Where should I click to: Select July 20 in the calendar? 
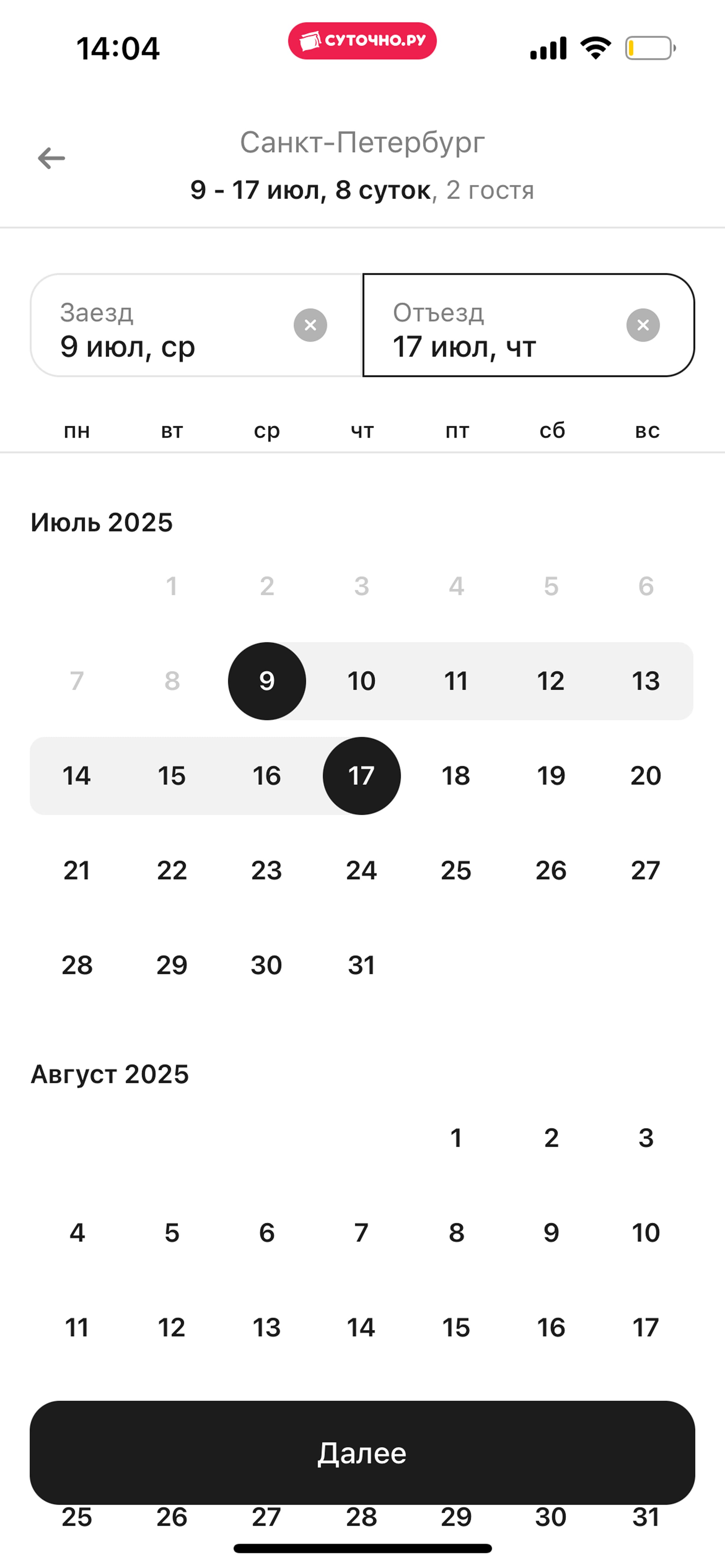point(646,776)
